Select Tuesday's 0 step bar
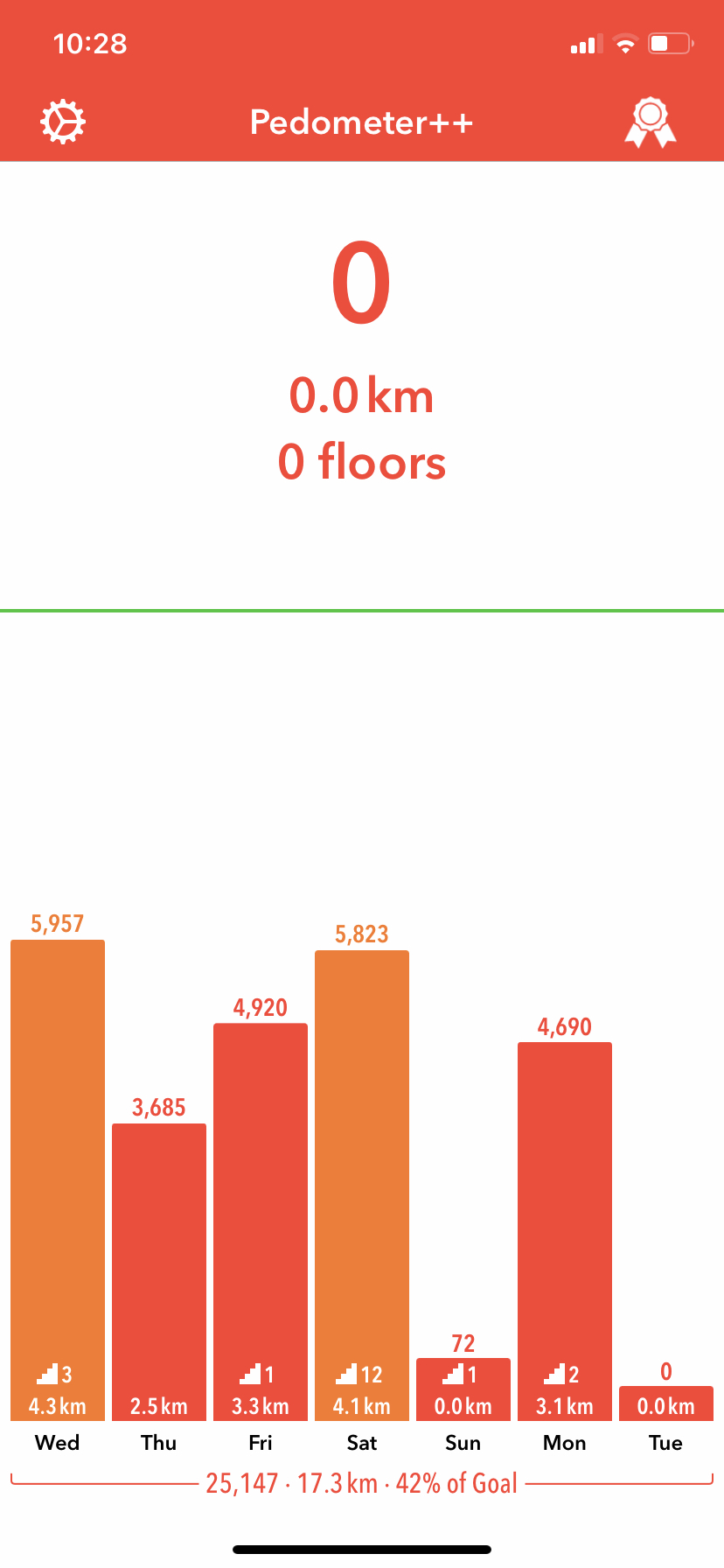The image size is (724, 1568). (666, 1403)
